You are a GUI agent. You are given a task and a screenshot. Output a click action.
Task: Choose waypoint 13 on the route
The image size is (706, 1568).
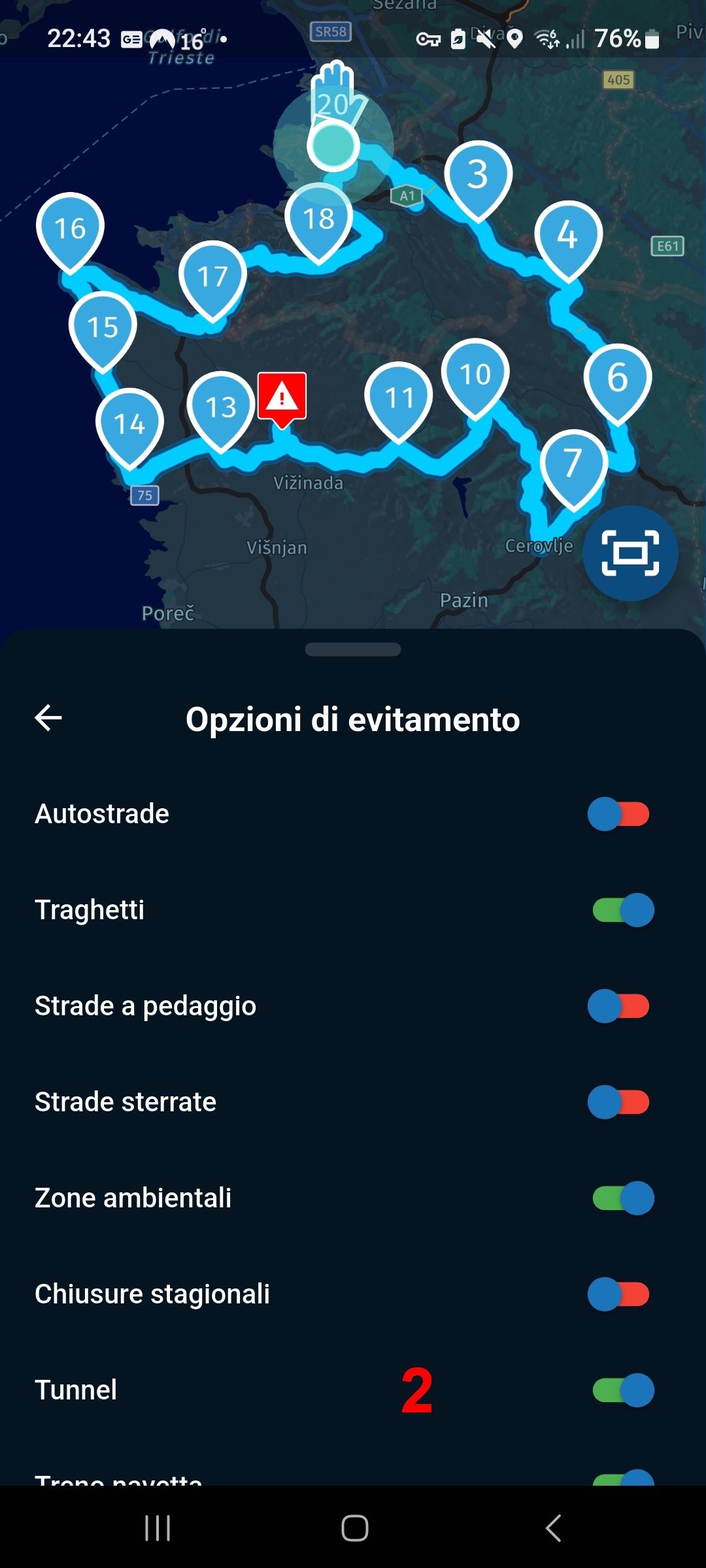pyautogui.click(x=221, y=408)
